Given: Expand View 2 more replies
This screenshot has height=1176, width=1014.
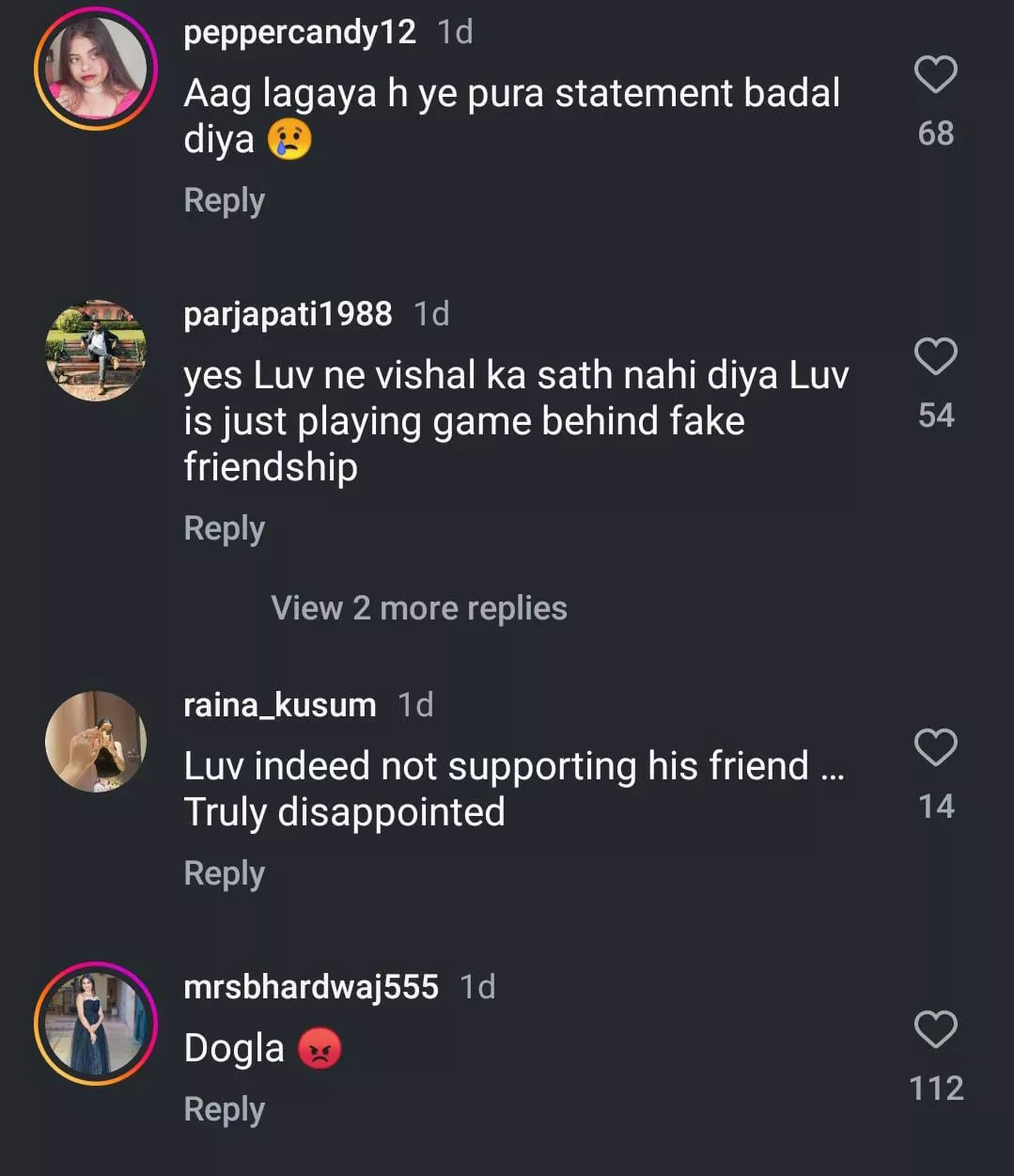Looking at the screenshot, I should click(x=419, y=608).
